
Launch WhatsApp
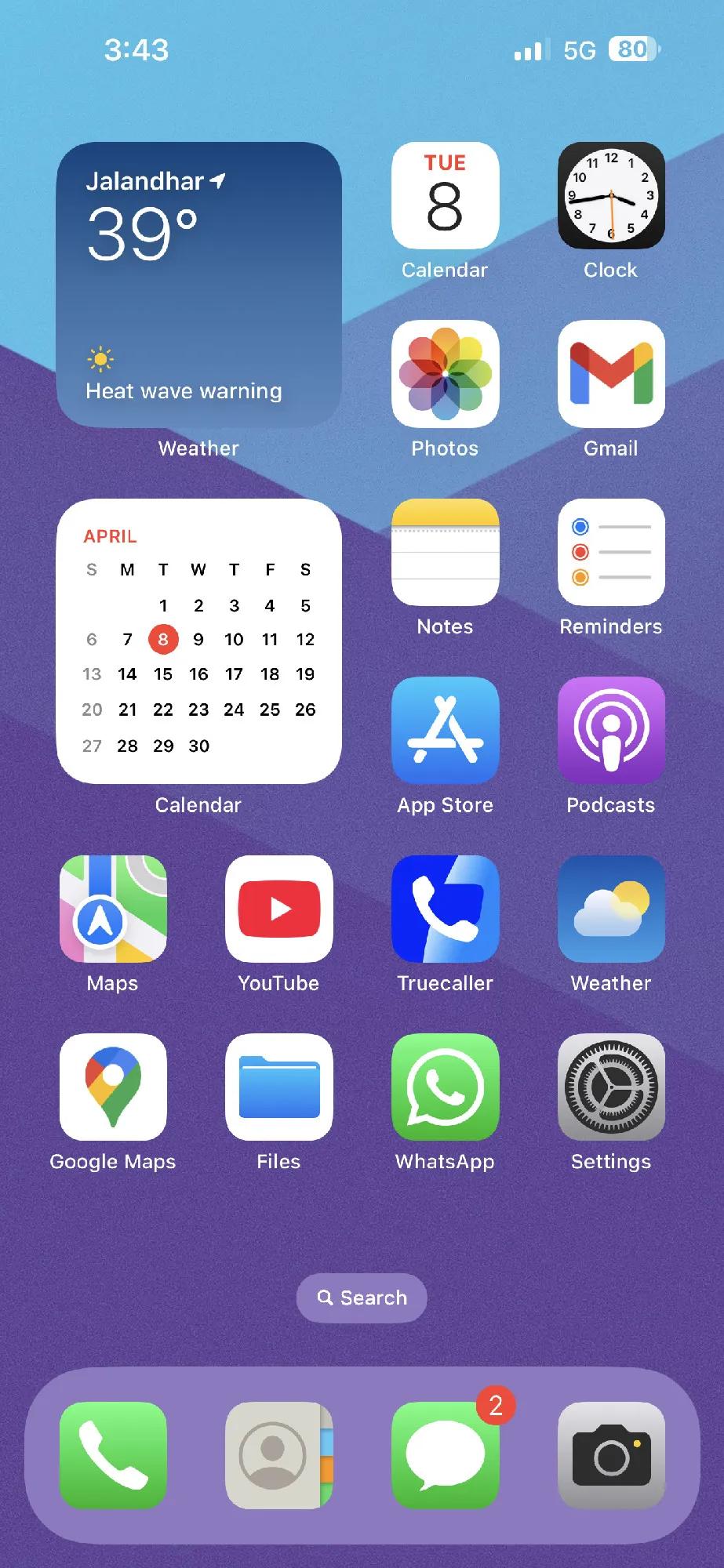(x=445, y=1087)
